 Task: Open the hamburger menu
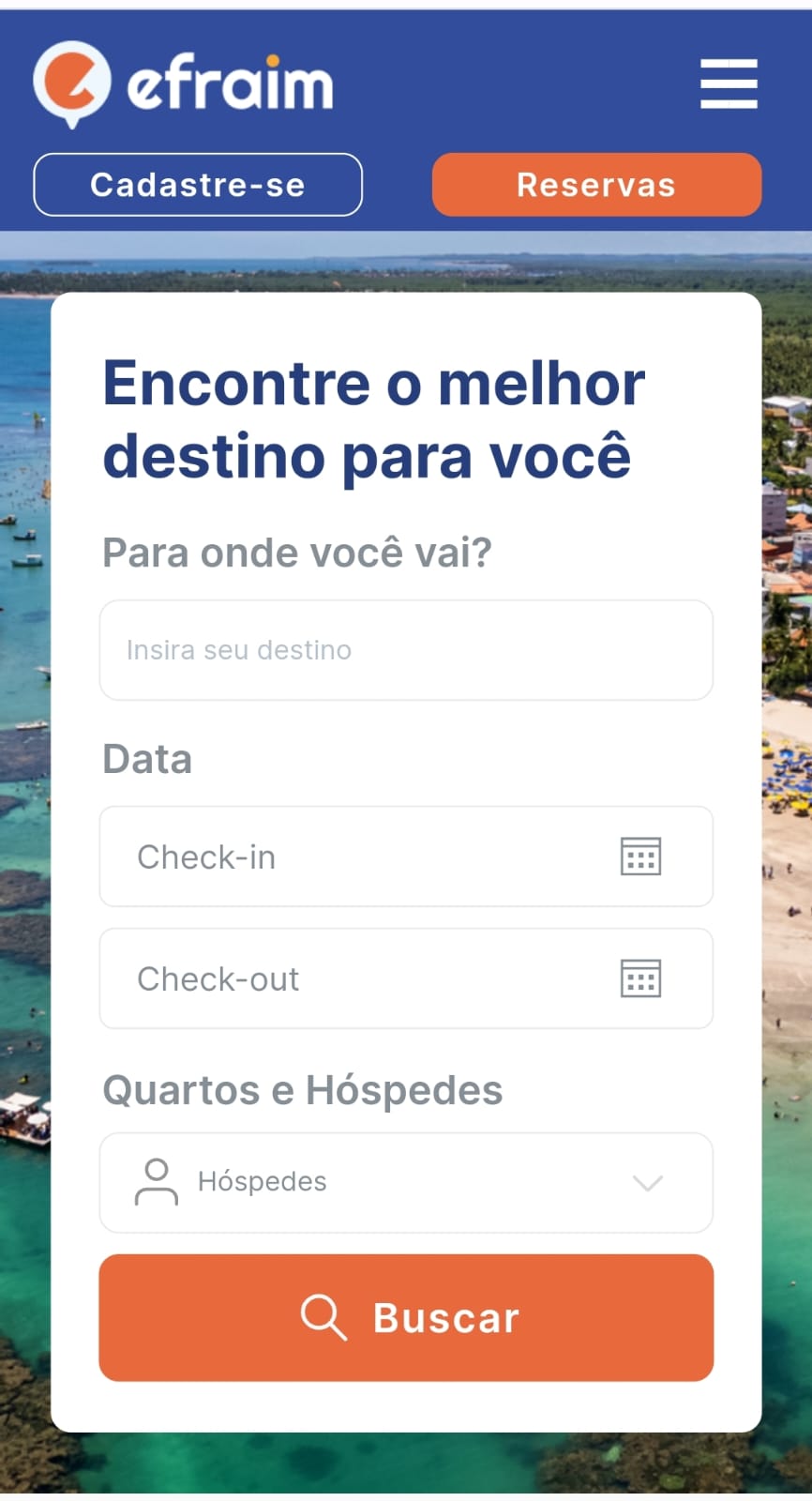pyautogui.click(x=729, y=83)
